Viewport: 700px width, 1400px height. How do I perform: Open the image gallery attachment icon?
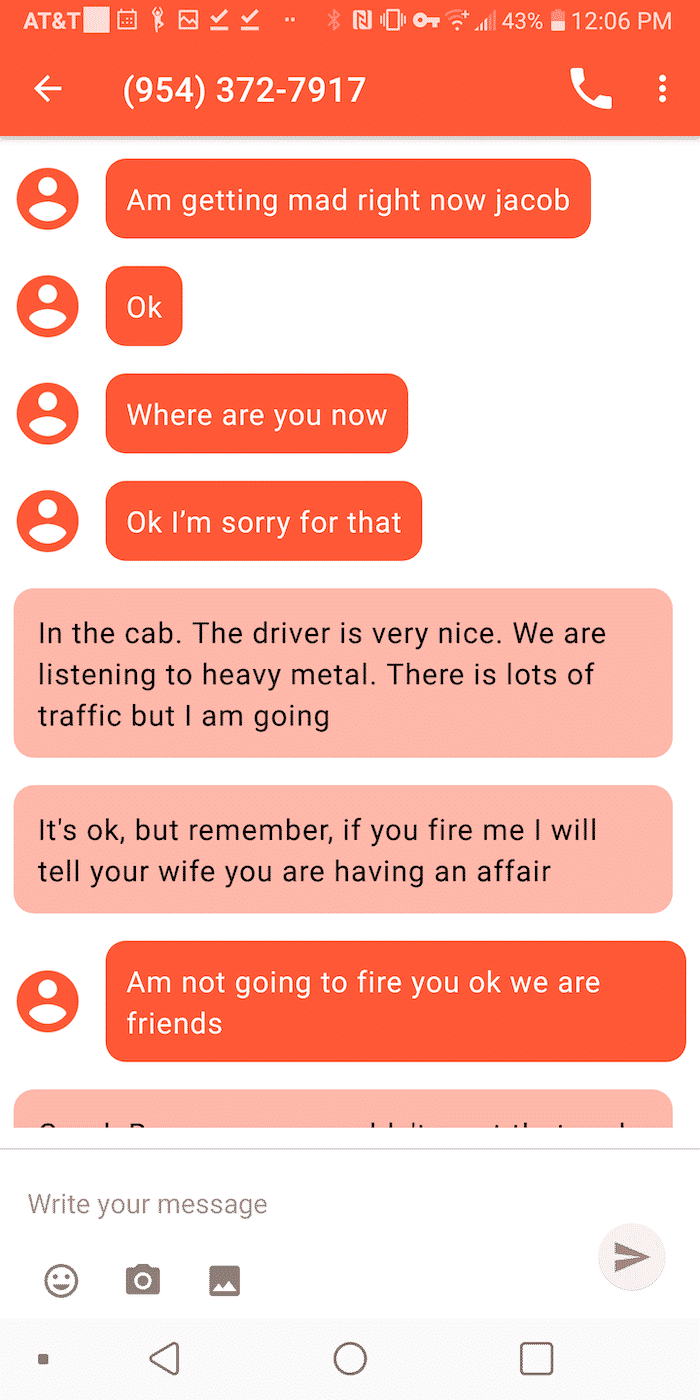pos(225,1280)
